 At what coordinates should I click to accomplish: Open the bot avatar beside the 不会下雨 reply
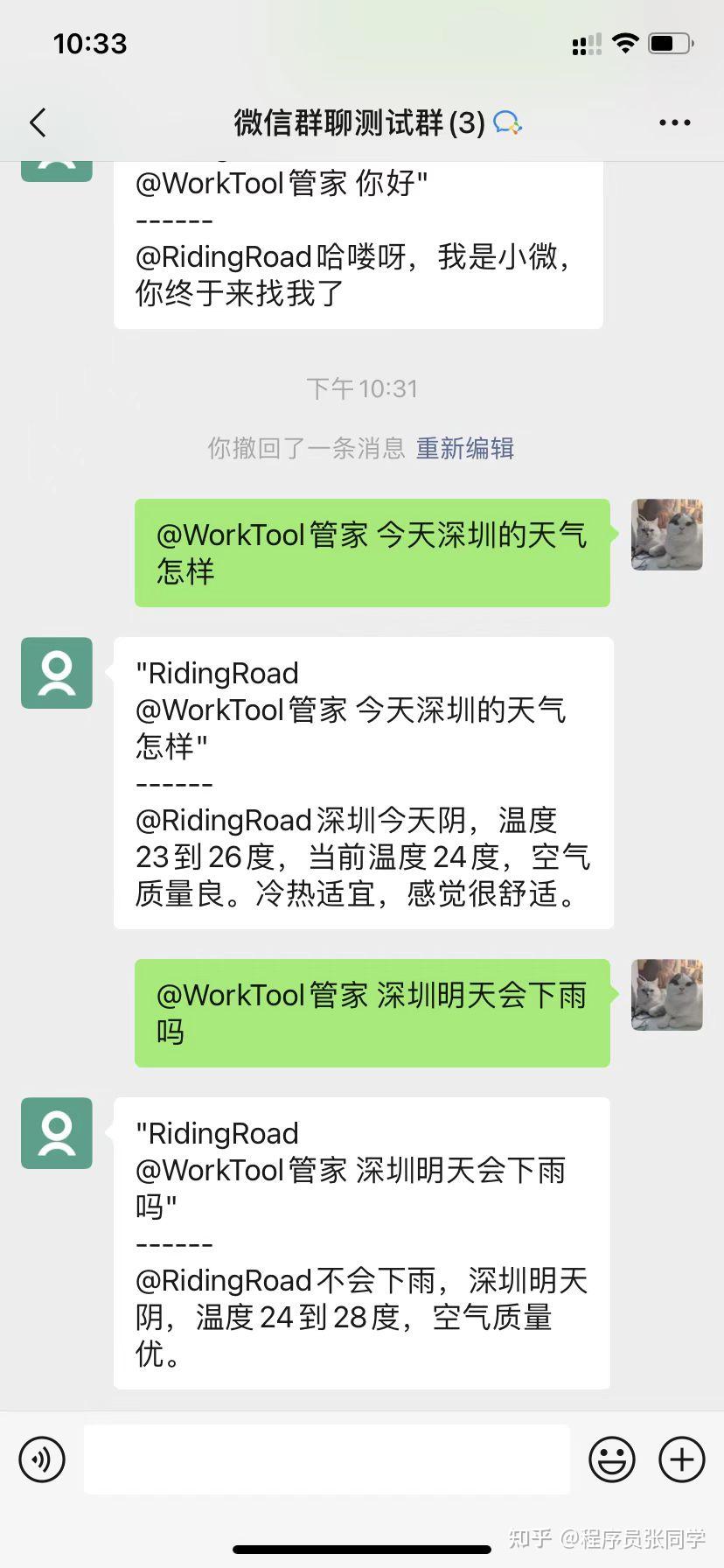[57, 1133]
